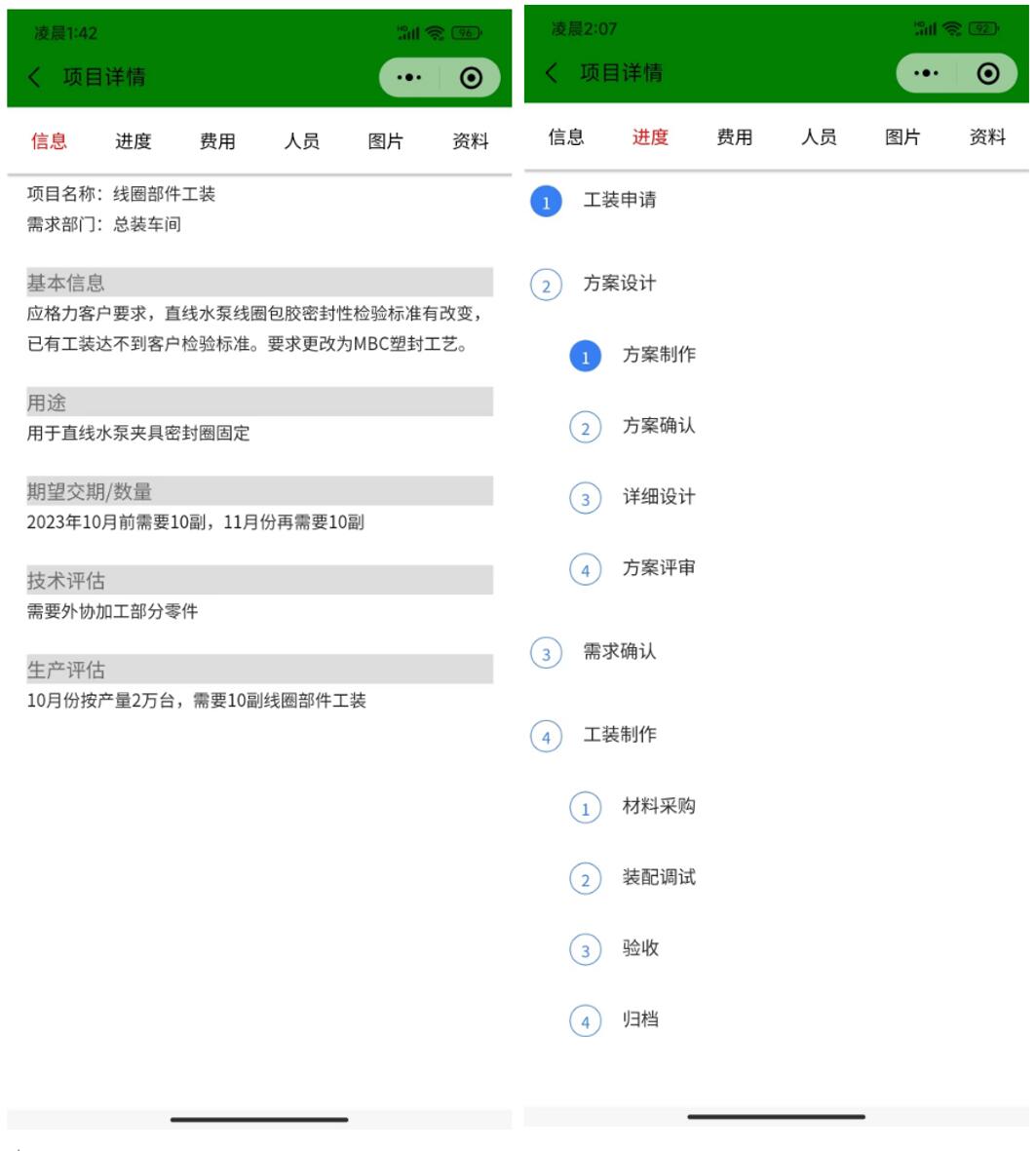Select the 方案设计 stage
The width and height of the screenshot is (1036, 1151).
[619, 285]
